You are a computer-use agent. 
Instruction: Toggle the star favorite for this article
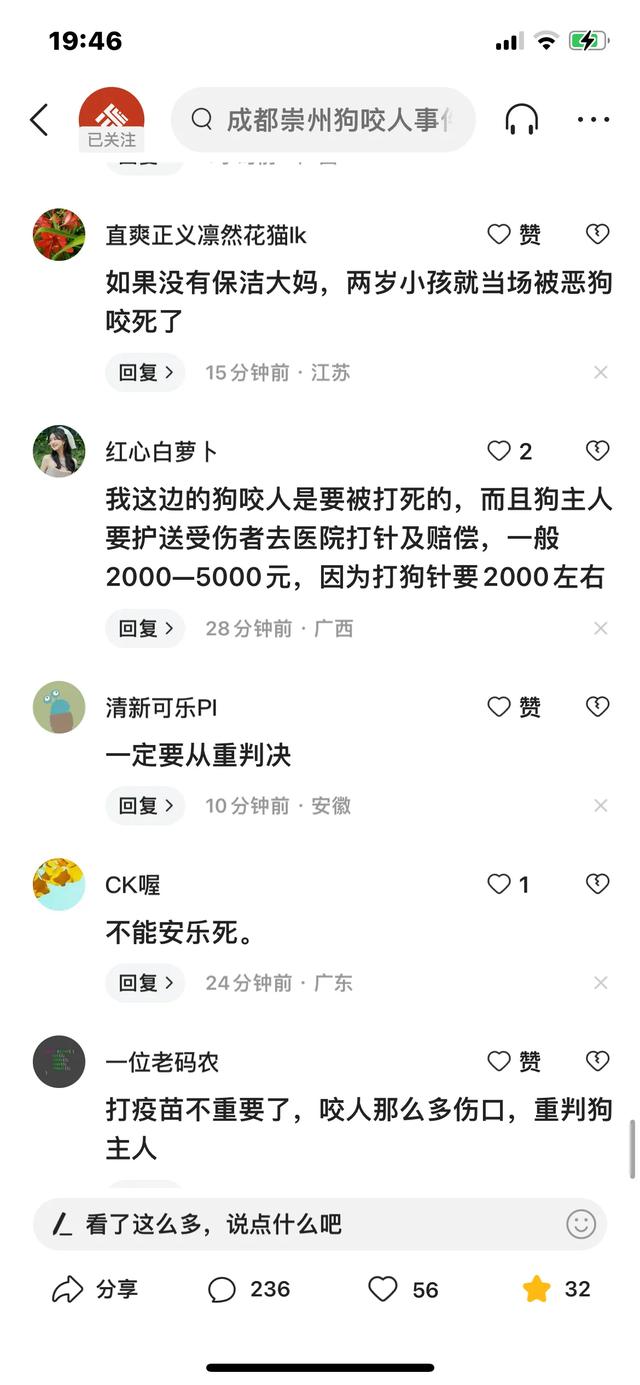pos(537,1290)
